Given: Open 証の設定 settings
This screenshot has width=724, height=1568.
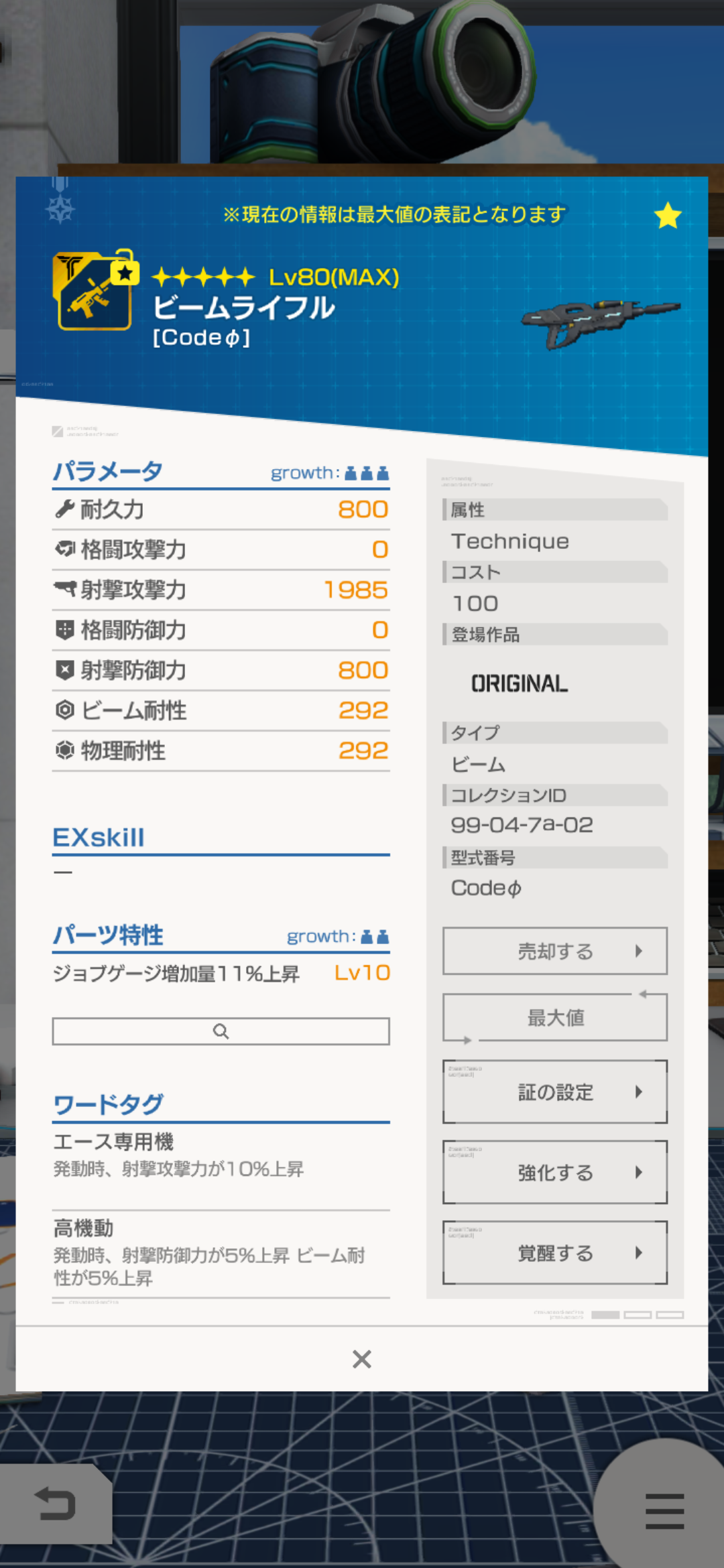Looking at the screenshot, I should pos(554,1092).
